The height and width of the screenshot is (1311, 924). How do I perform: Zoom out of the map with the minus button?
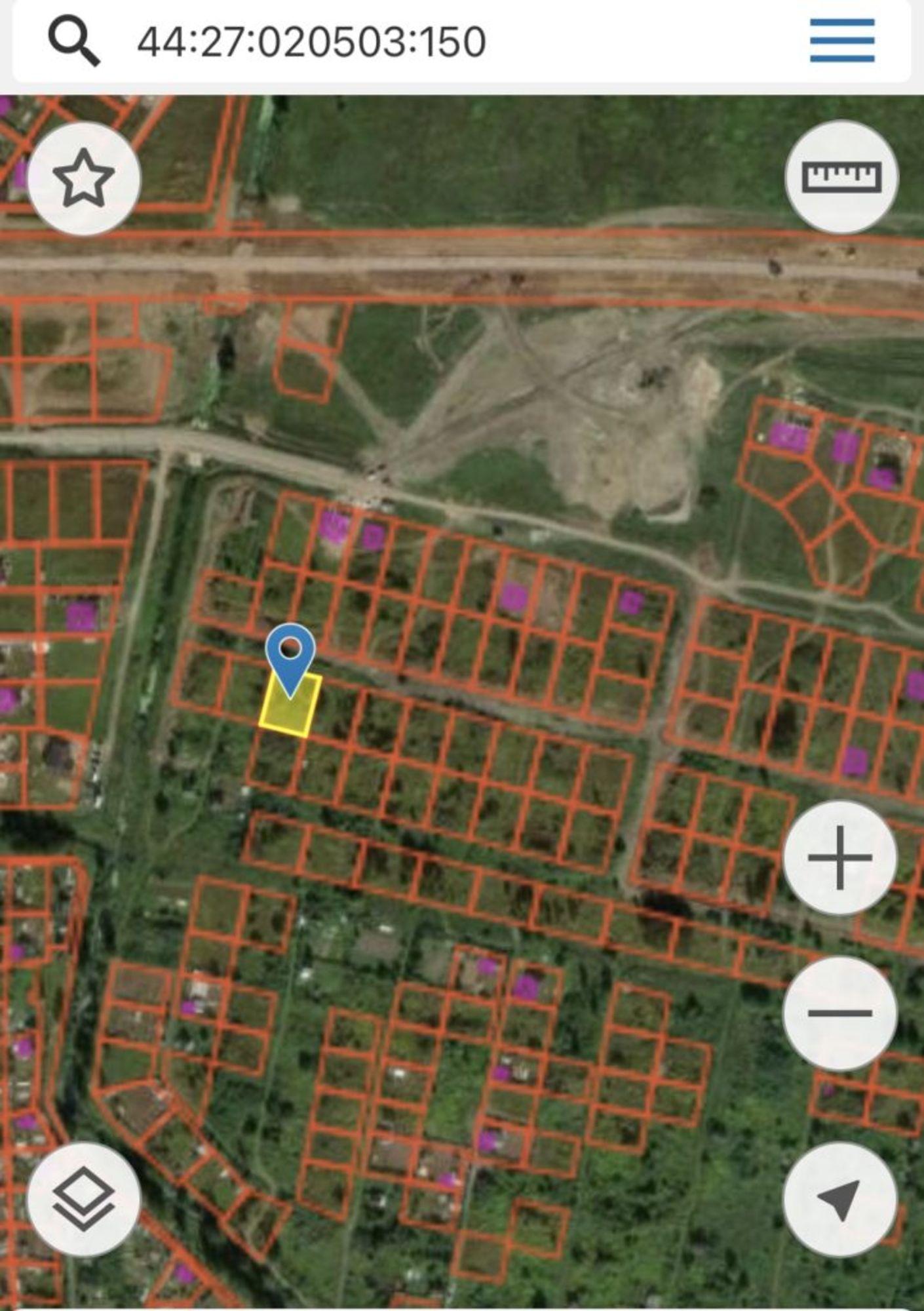(840, 1013)
